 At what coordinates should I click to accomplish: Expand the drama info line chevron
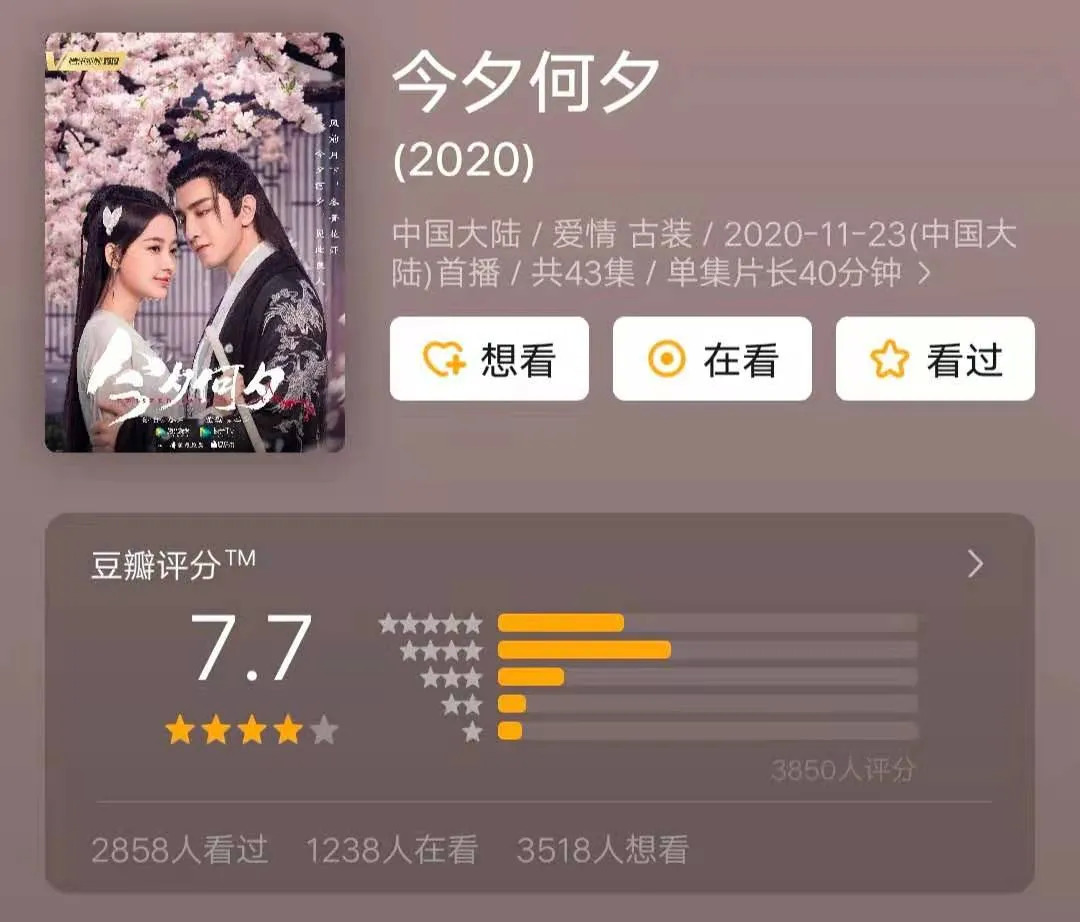924,273
